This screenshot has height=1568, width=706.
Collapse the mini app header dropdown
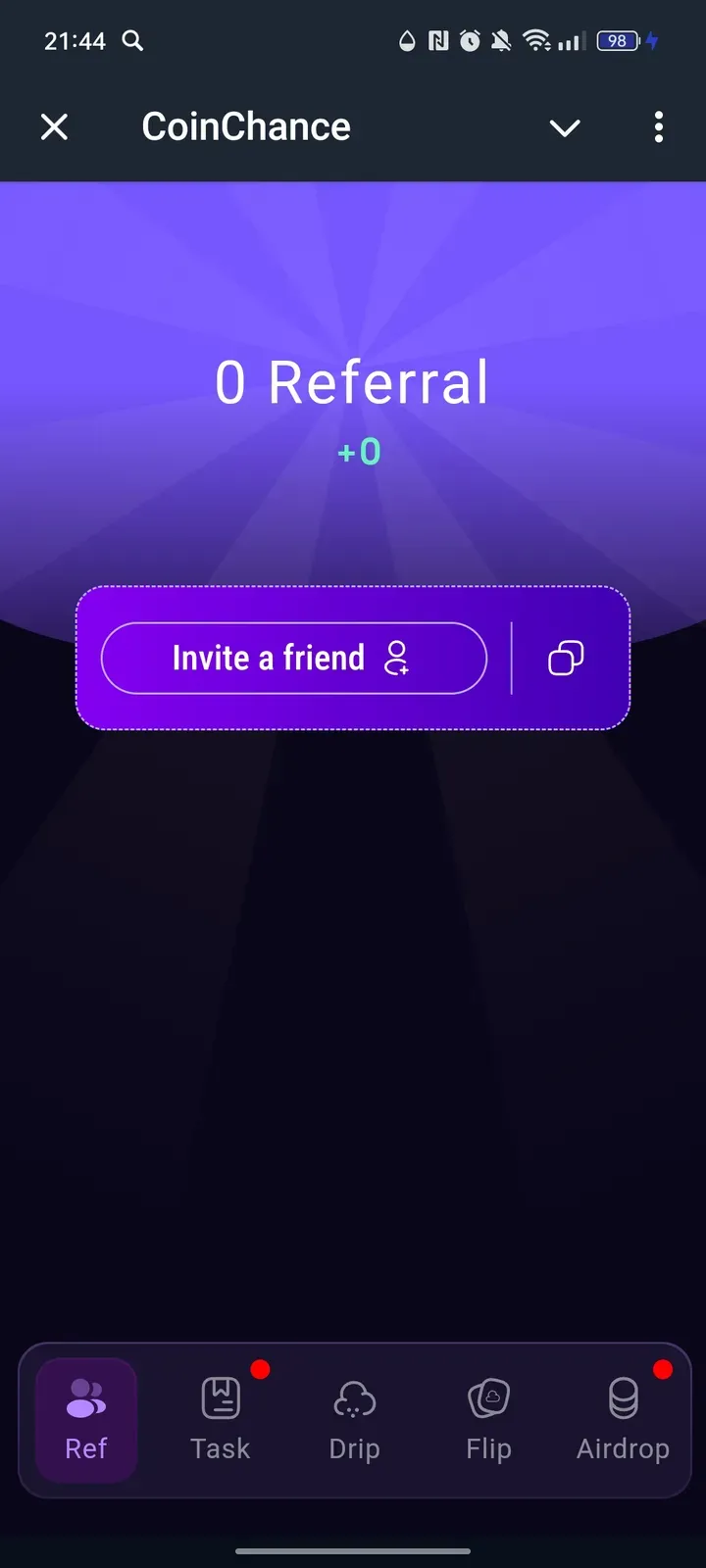565,127
